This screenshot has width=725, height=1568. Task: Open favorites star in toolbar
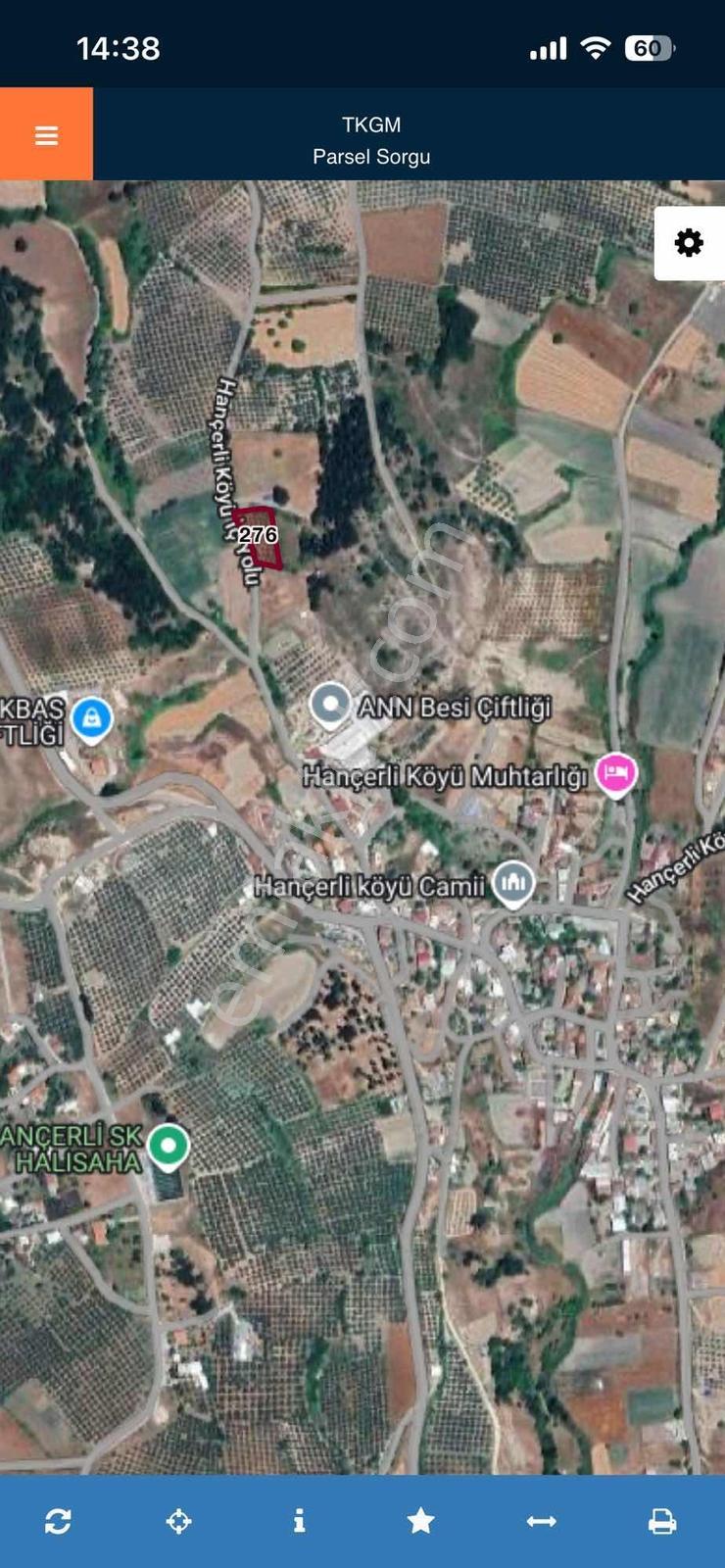point(420,1521)
